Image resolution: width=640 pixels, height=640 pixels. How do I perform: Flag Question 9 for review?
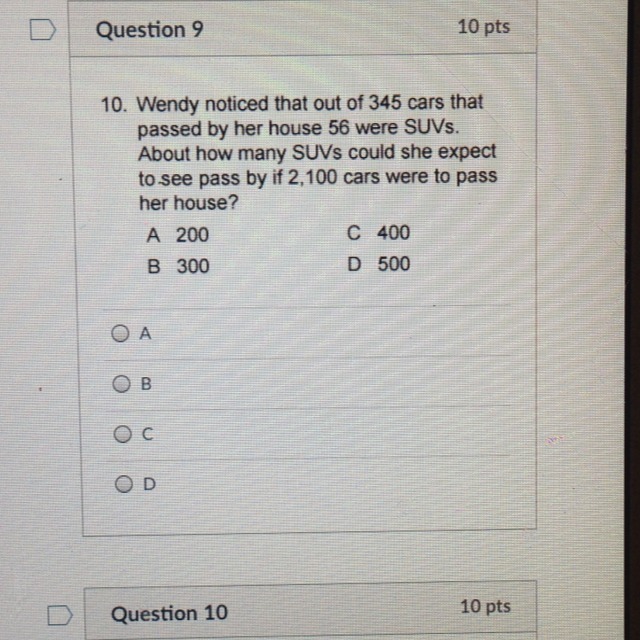[43, 30]
